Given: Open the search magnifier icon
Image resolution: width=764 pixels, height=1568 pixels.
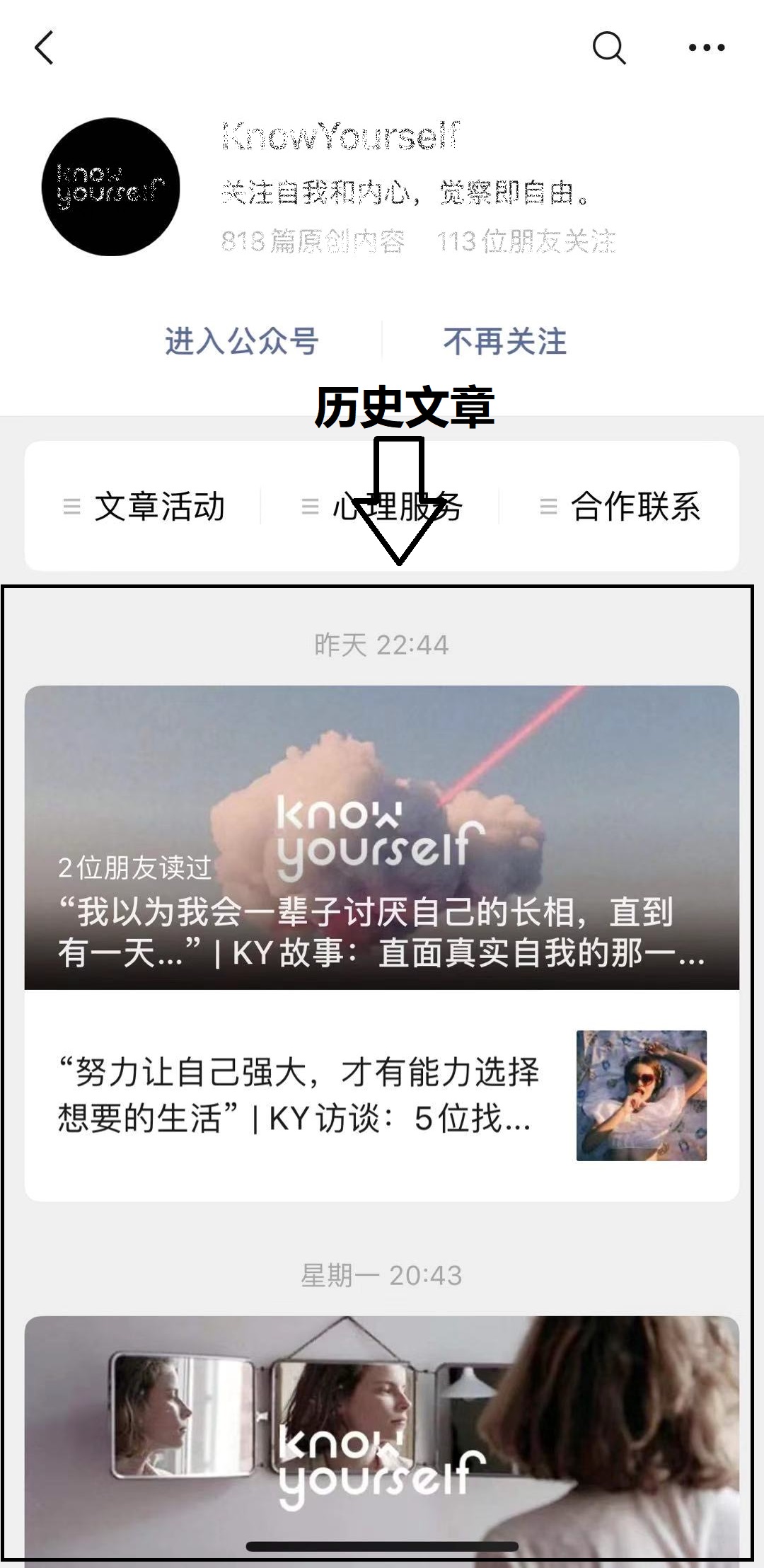Looking at the screenshot, I should pos(608,48).
